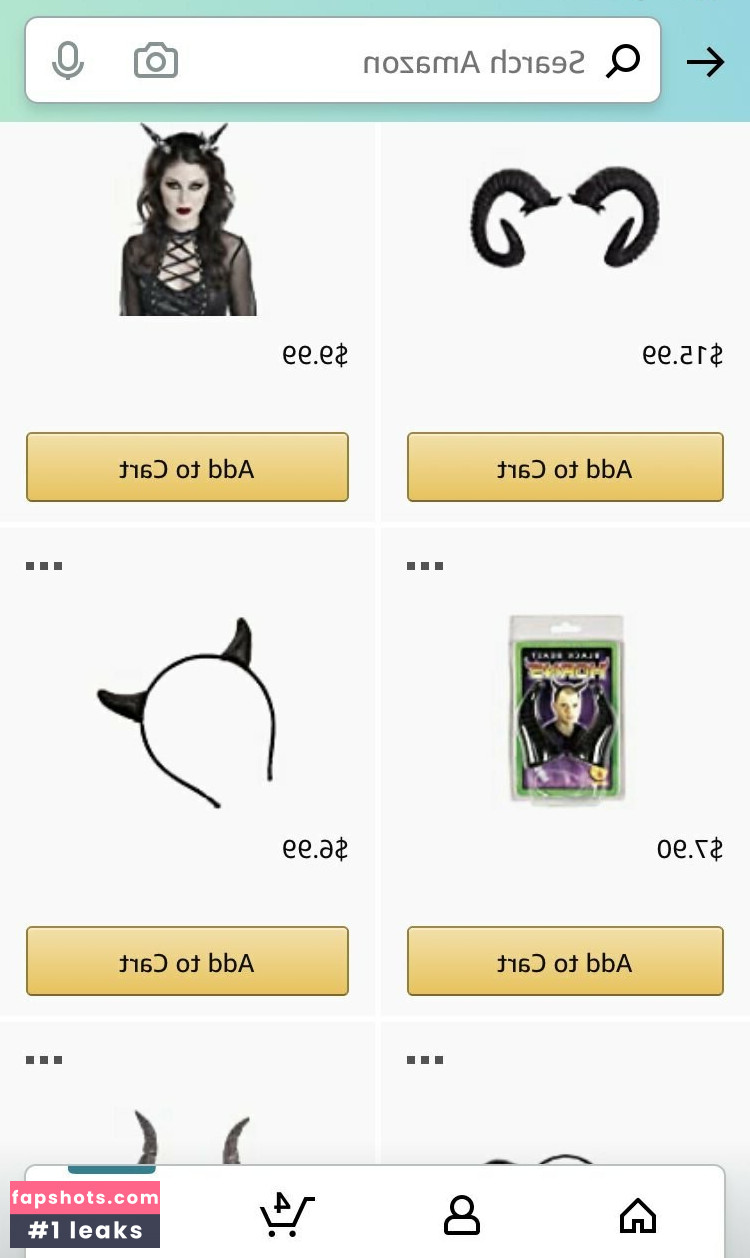View the $7.90 packaged horns product

click(x=565, y=710)
